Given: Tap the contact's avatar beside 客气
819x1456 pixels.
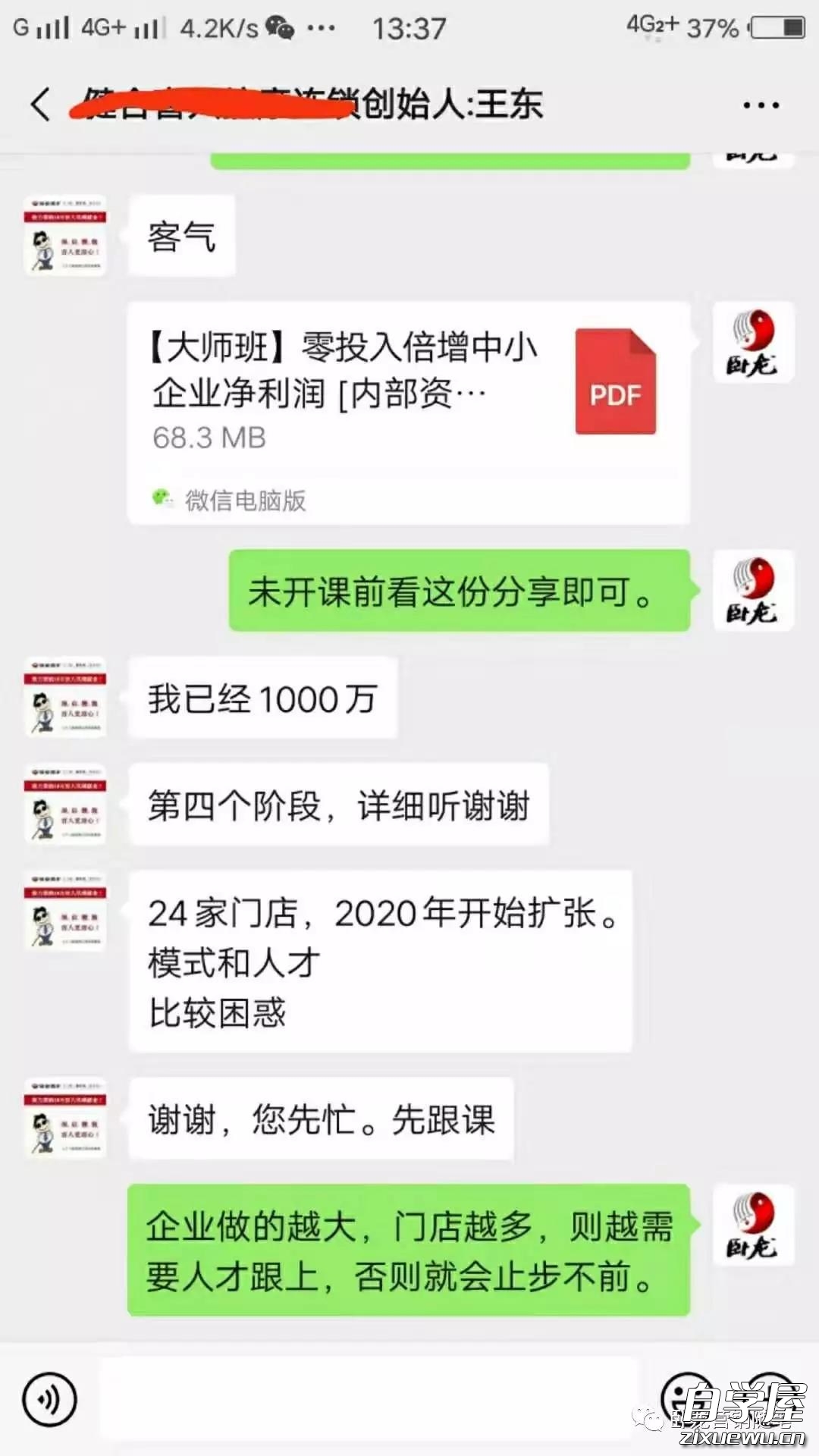Looking at the screenshot, I should coord(65,236).
